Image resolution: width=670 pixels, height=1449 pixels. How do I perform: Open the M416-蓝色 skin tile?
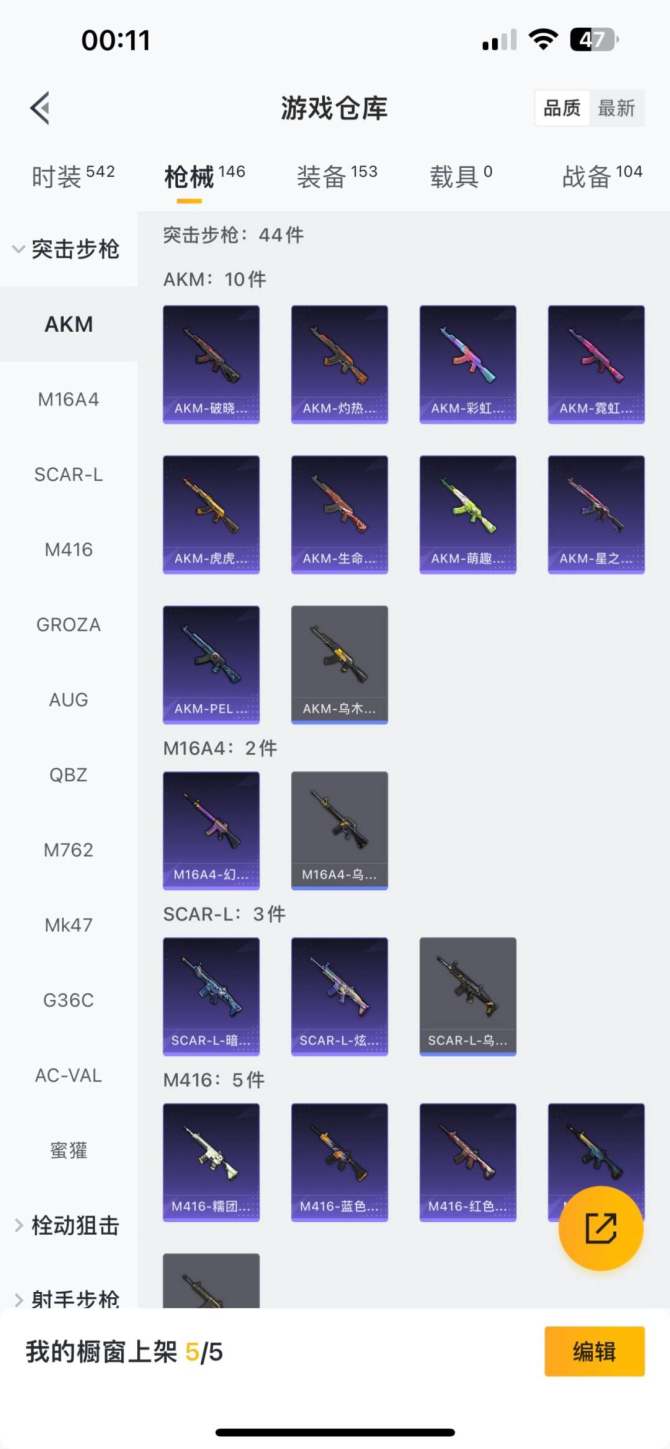[x=339, y=1162]
